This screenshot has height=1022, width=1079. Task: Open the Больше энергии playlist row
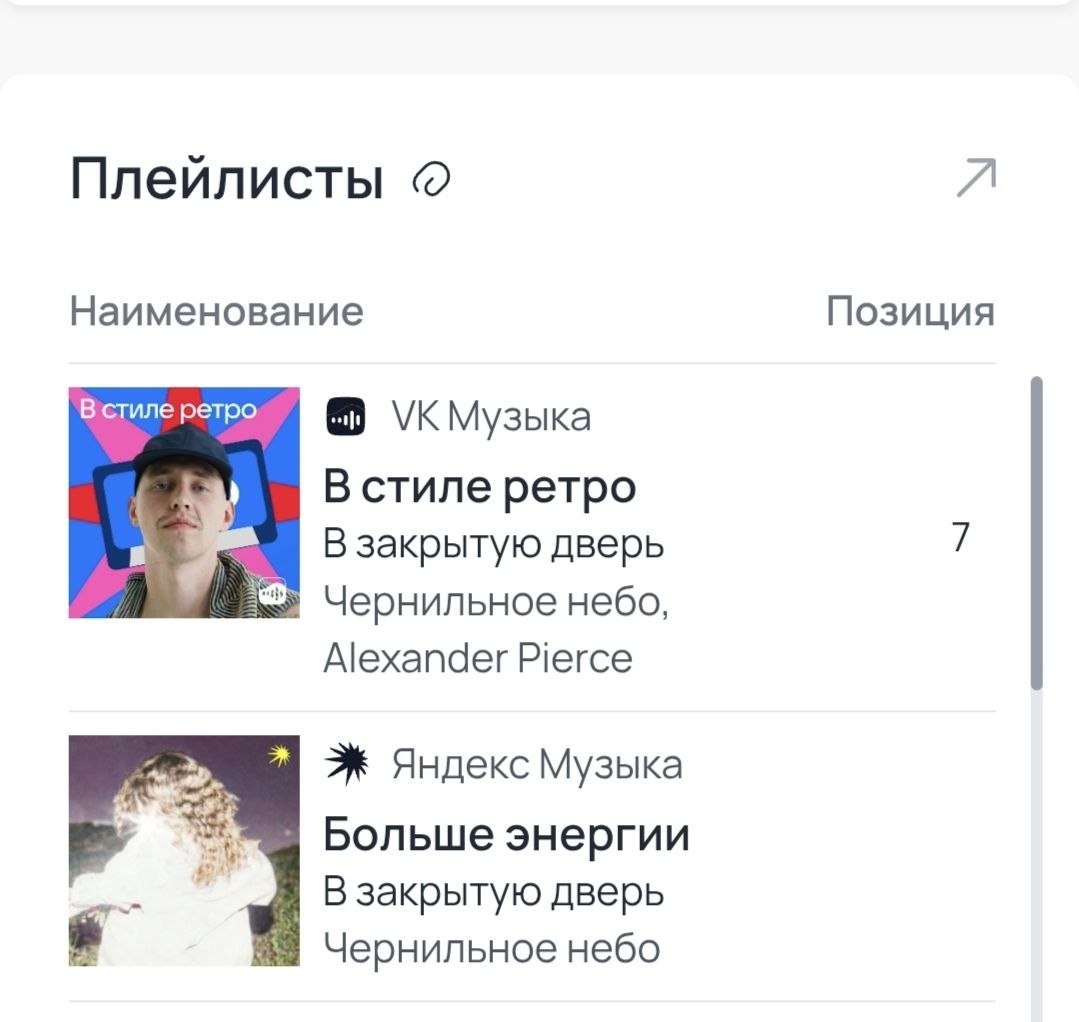506,836
